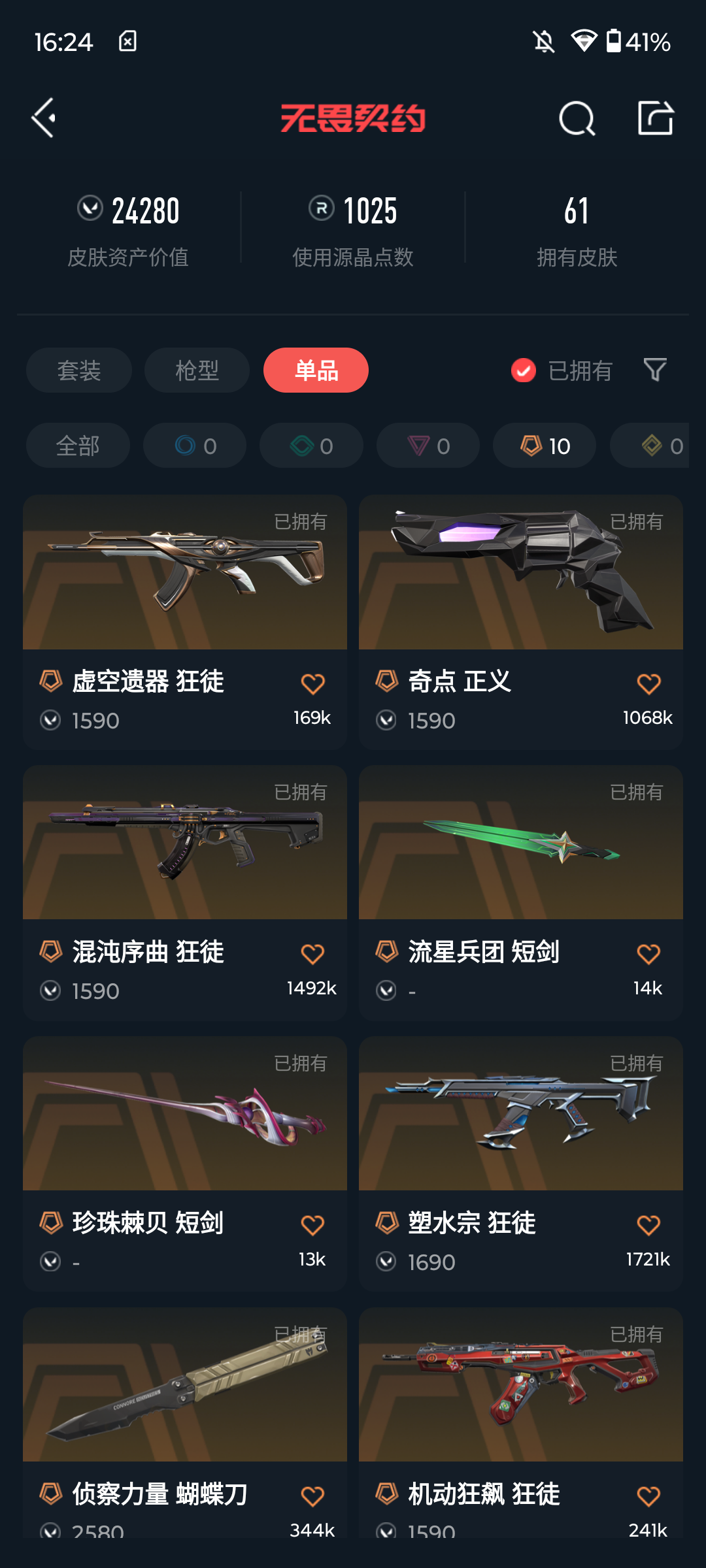Like the 机动狂飙 狂徒 skin

coord(648,1496)
